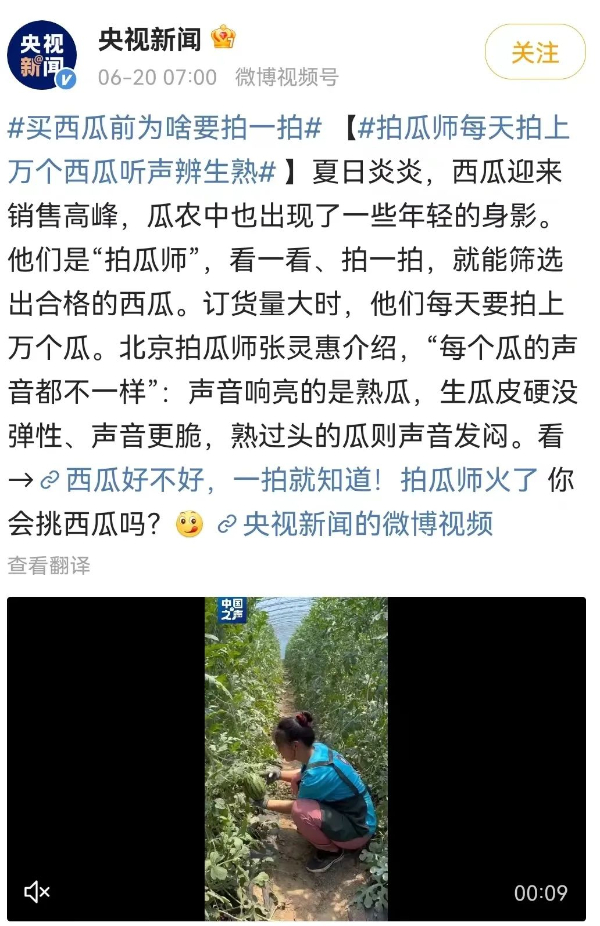
Task: Open the 央视新闻 profile avatar
Action: click(x=44, y=55)
